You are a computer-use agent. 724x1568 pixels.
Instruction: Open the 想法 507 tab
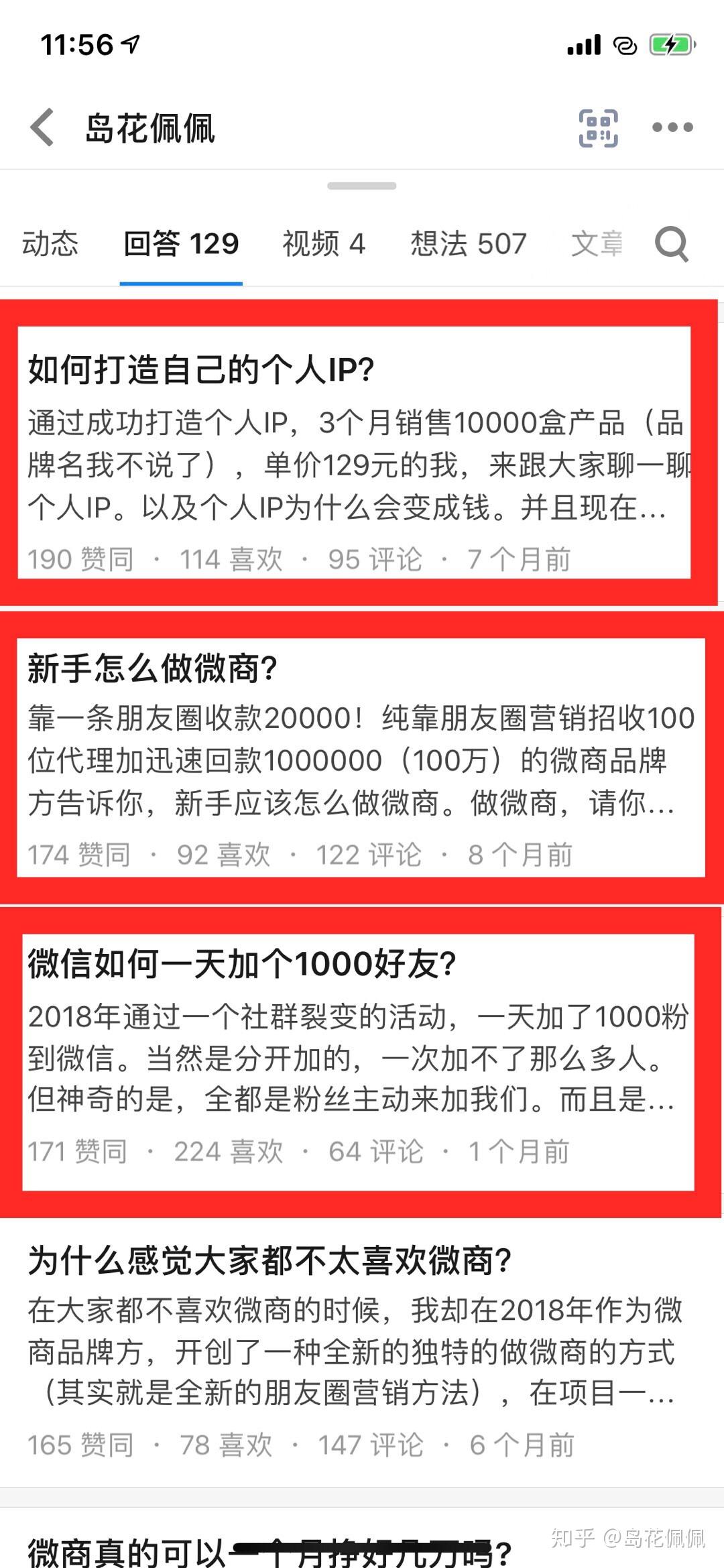[x=468, y=243]
